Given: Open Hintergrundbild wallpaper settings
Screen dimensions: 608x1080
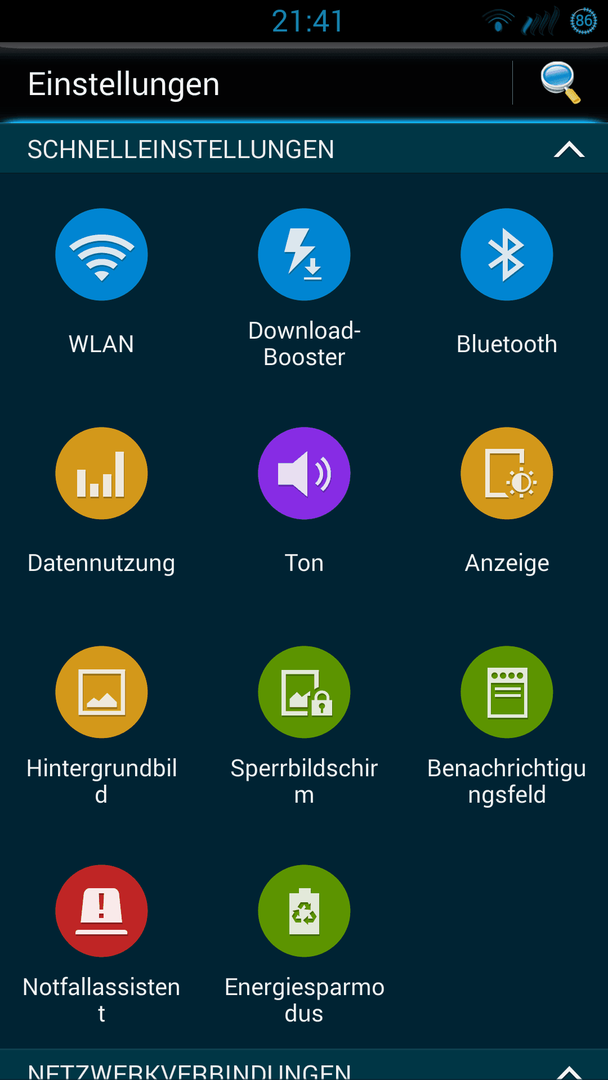Looking at the screenshot, I should (101, 692).
